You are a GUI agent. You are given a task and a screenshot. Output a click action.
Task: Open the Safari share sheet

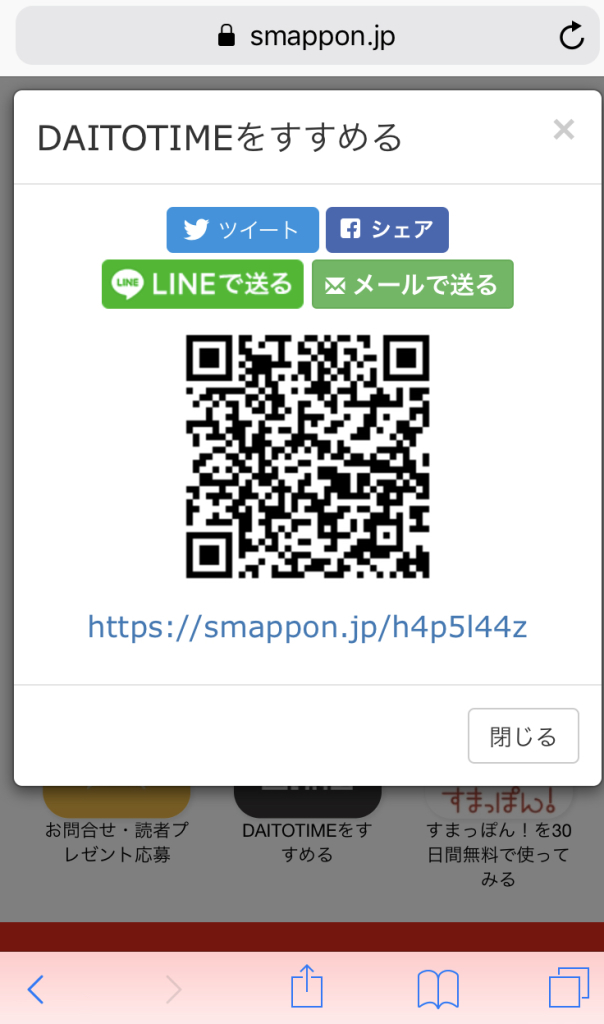tap(307, 988)
